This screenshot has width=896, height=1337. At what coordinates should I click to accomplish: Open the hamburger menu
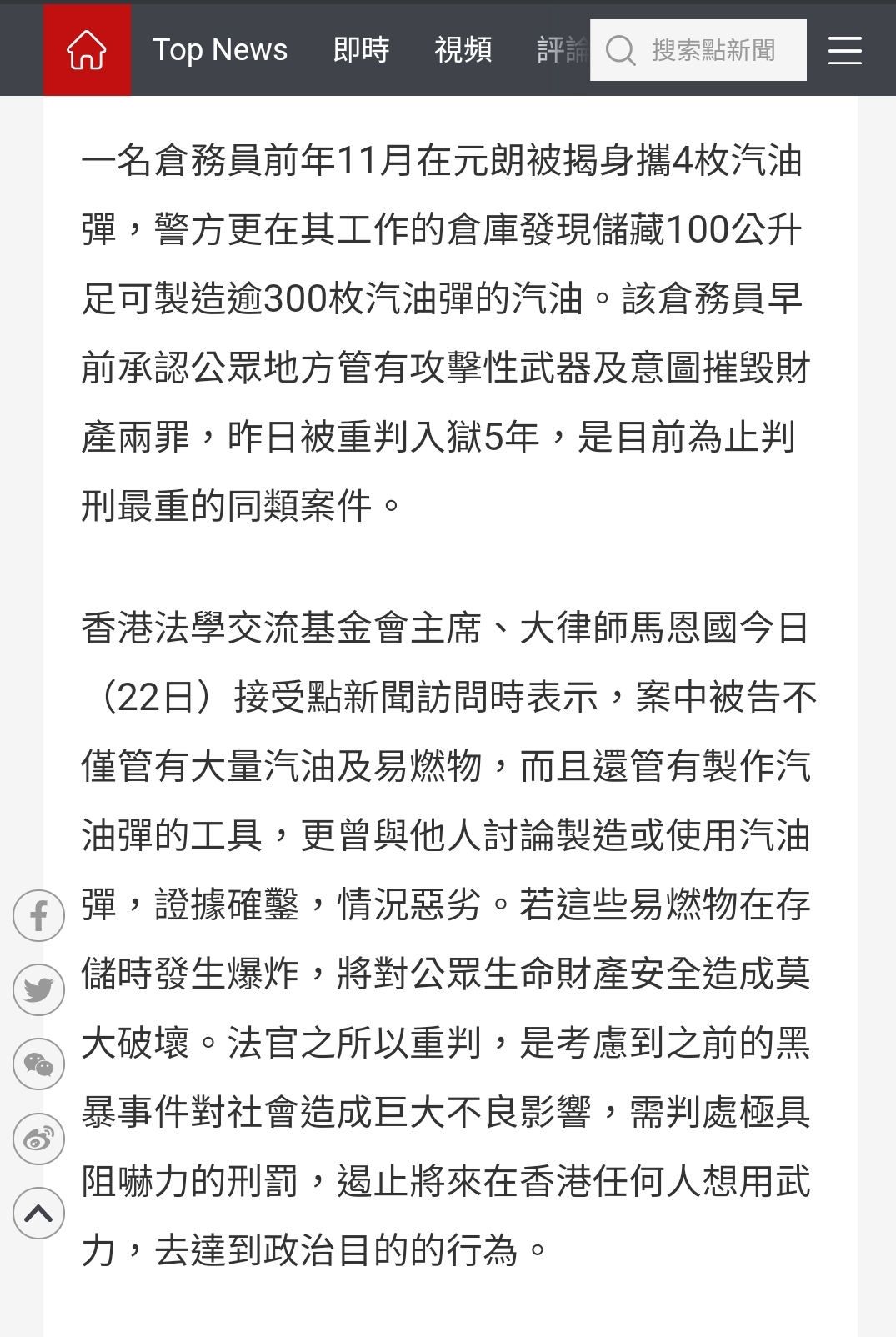[x=844, y=50]
